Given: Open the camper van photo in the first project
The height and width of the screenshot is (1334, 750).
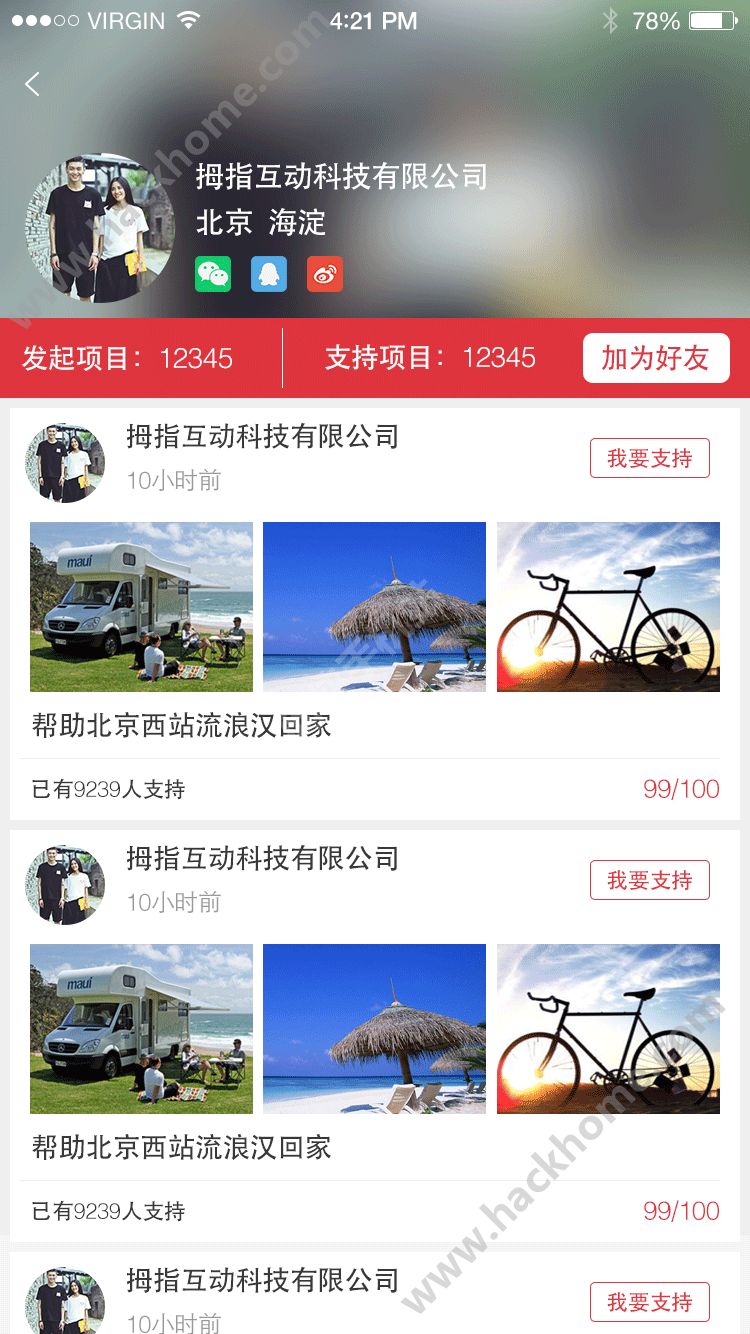Looking at the screenshot, I should [x=141, y=607].
